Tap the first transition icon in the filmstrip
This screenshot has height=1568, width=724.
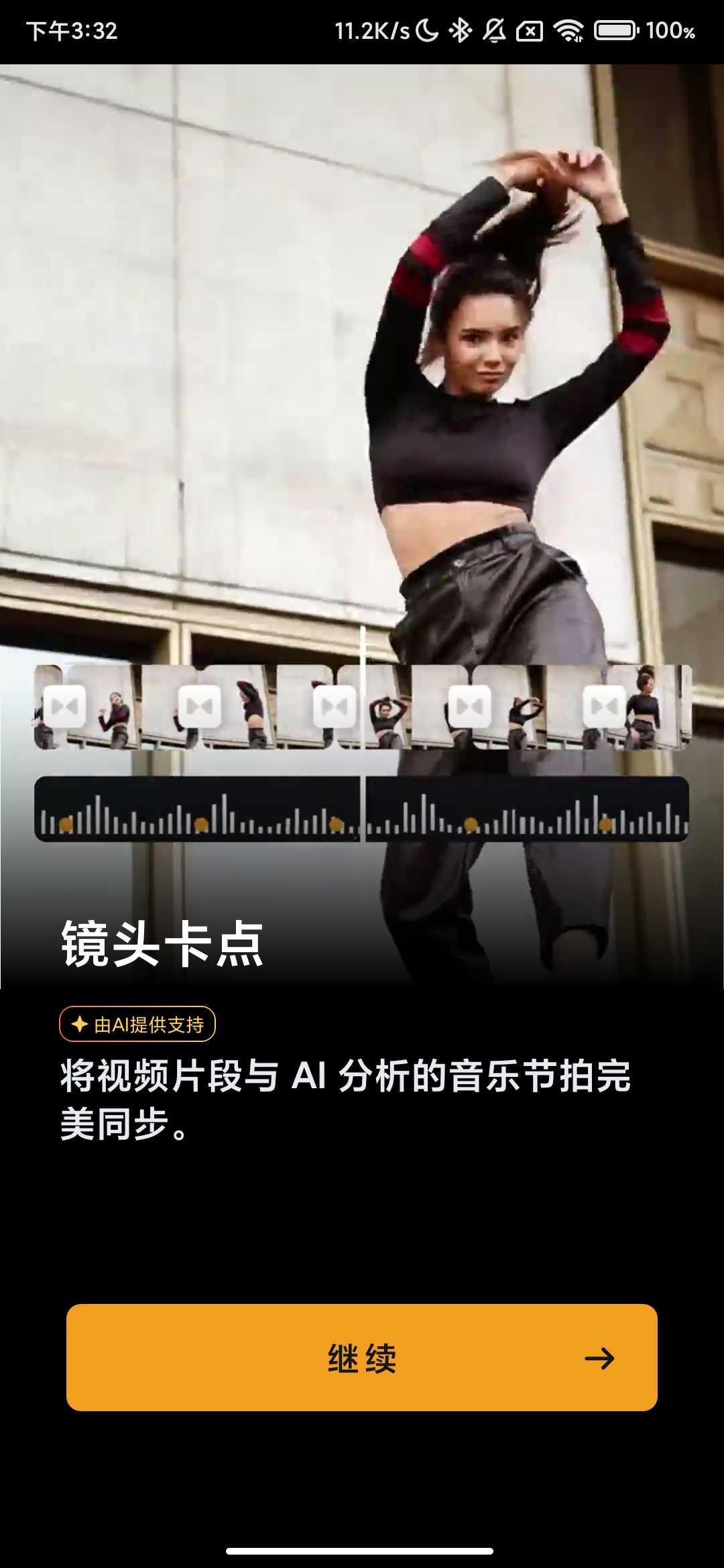[x=64, y=707]
